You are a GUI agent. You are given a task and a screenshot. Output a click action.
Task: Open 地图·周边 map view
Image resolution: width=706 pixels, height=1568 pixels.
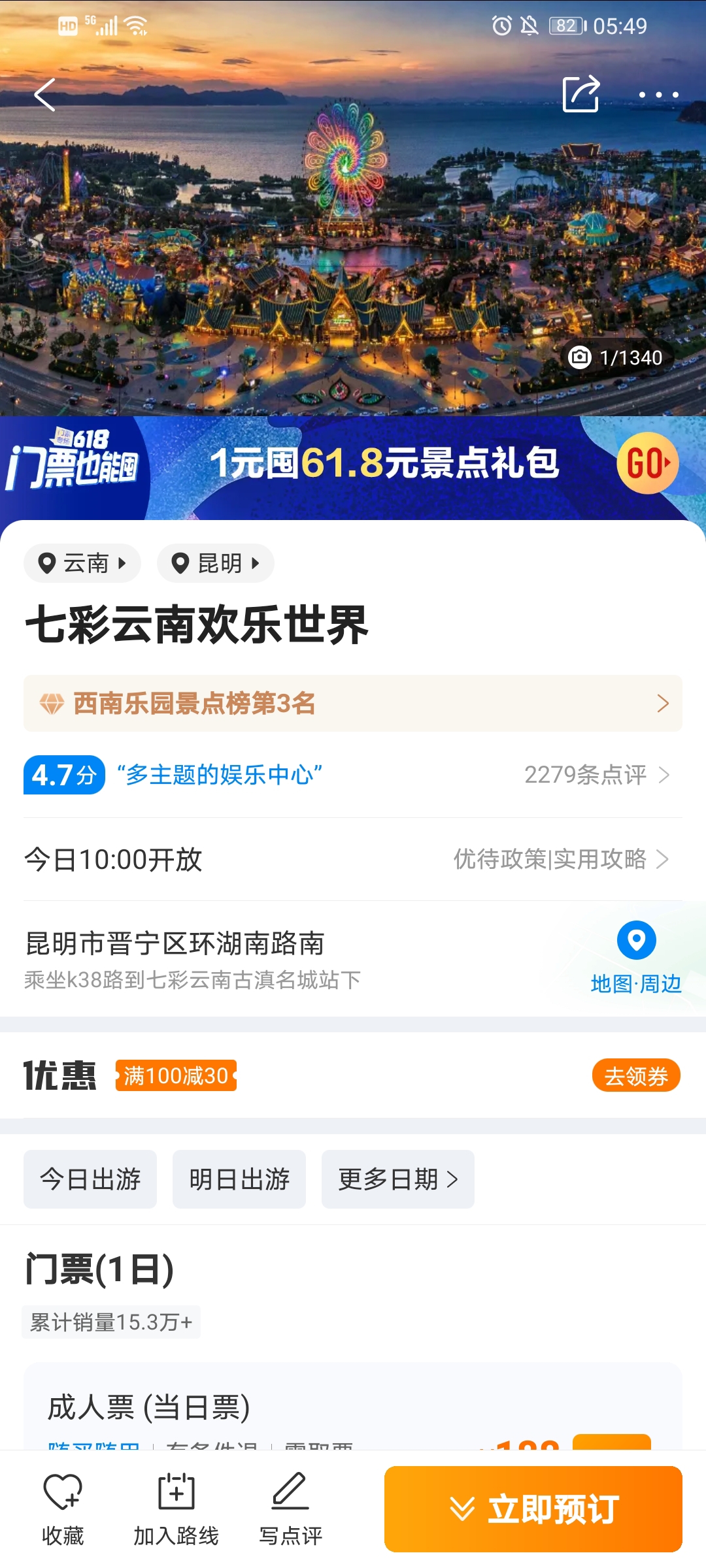click(x=636, y=958)
